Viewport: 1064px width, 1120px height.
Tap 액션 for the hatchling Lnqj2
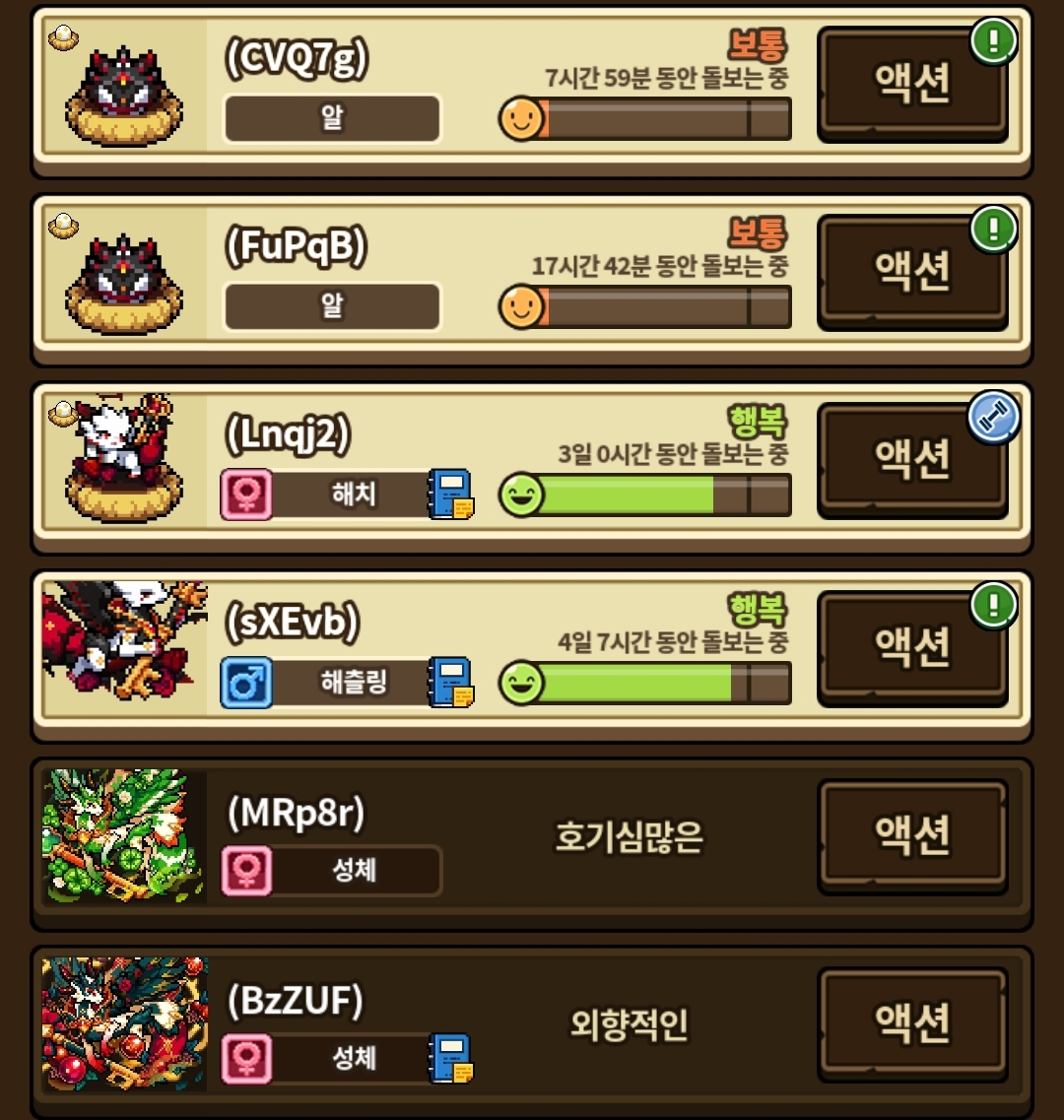click(912, 460)
